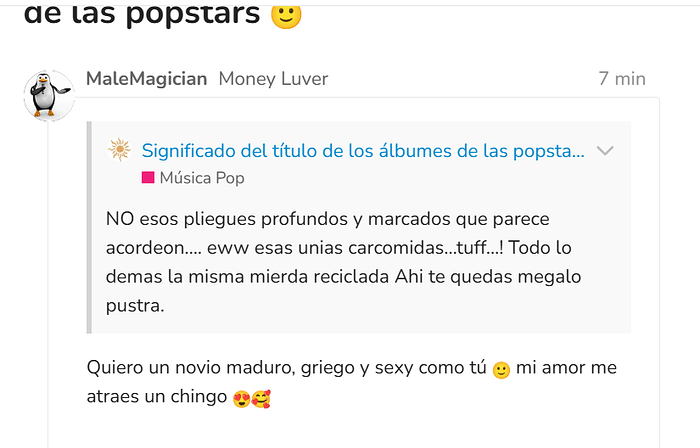Tap the MaleMagician username
Image resolution: width=700 pixels, height=448 pixels.
click(147, 79)
